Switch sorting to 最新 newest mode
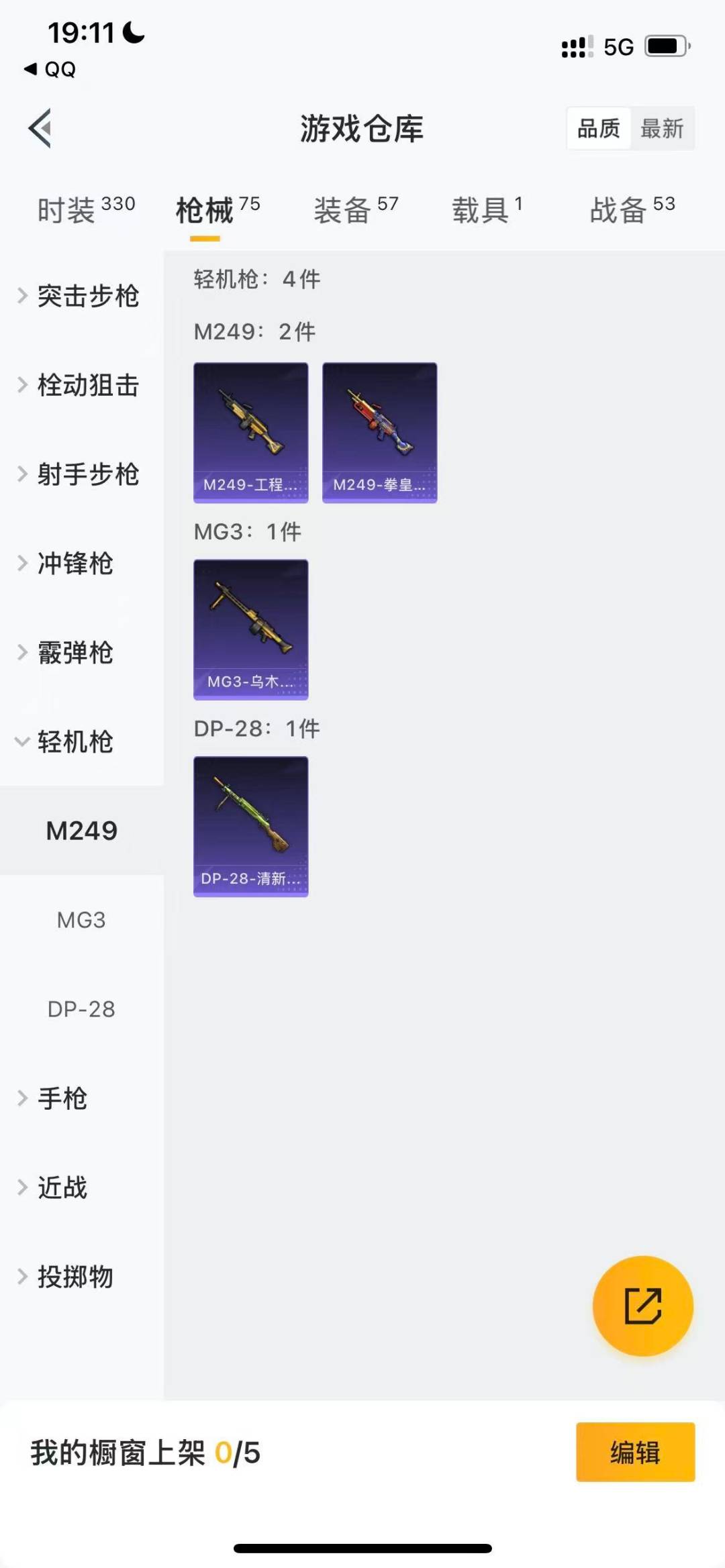The image size is (725, 1568). pyautogui.click(x=662, y=128)
